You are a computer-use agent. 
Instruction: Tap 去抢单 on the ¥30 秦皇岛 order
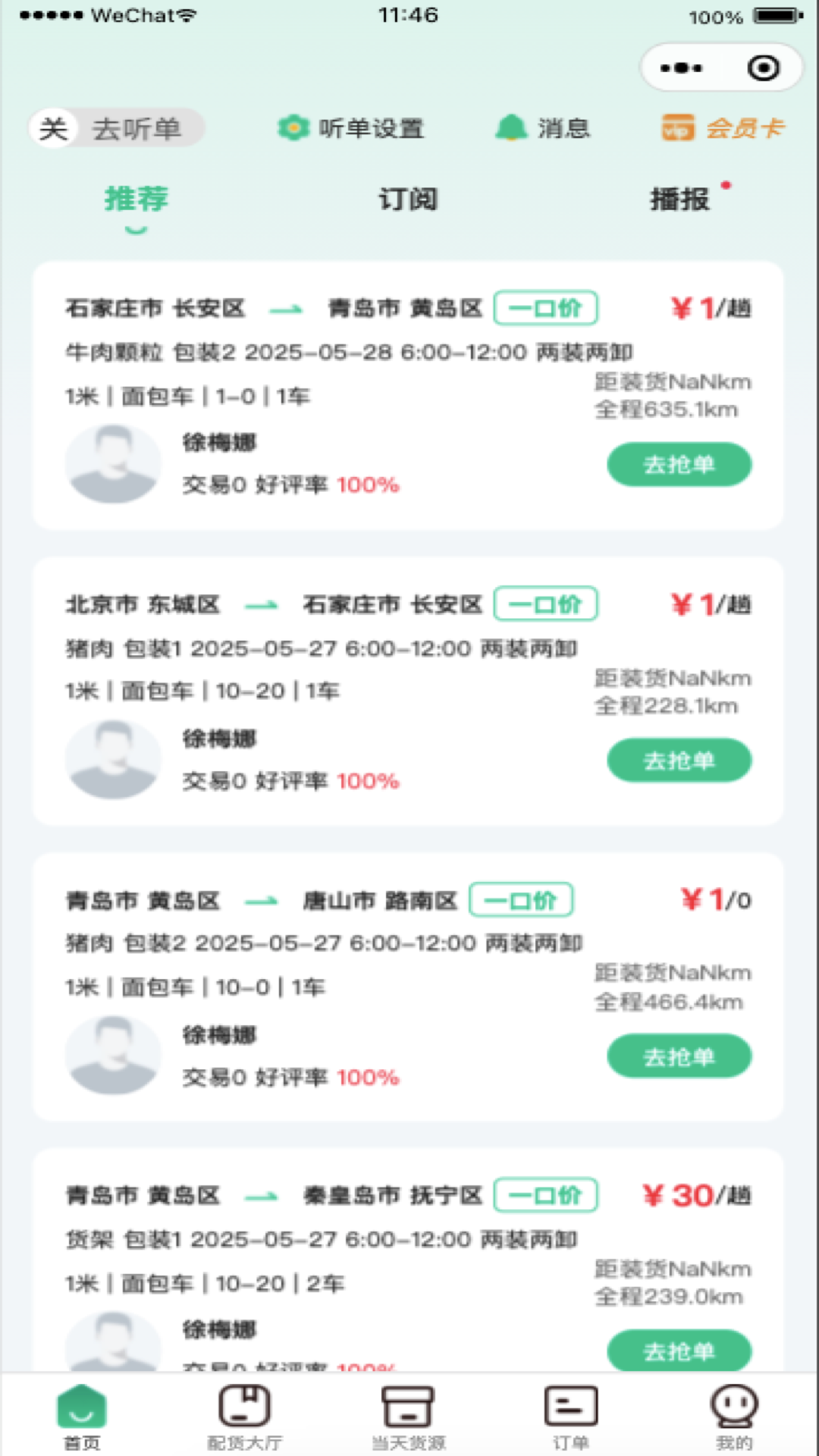(x=679, y=1350)
